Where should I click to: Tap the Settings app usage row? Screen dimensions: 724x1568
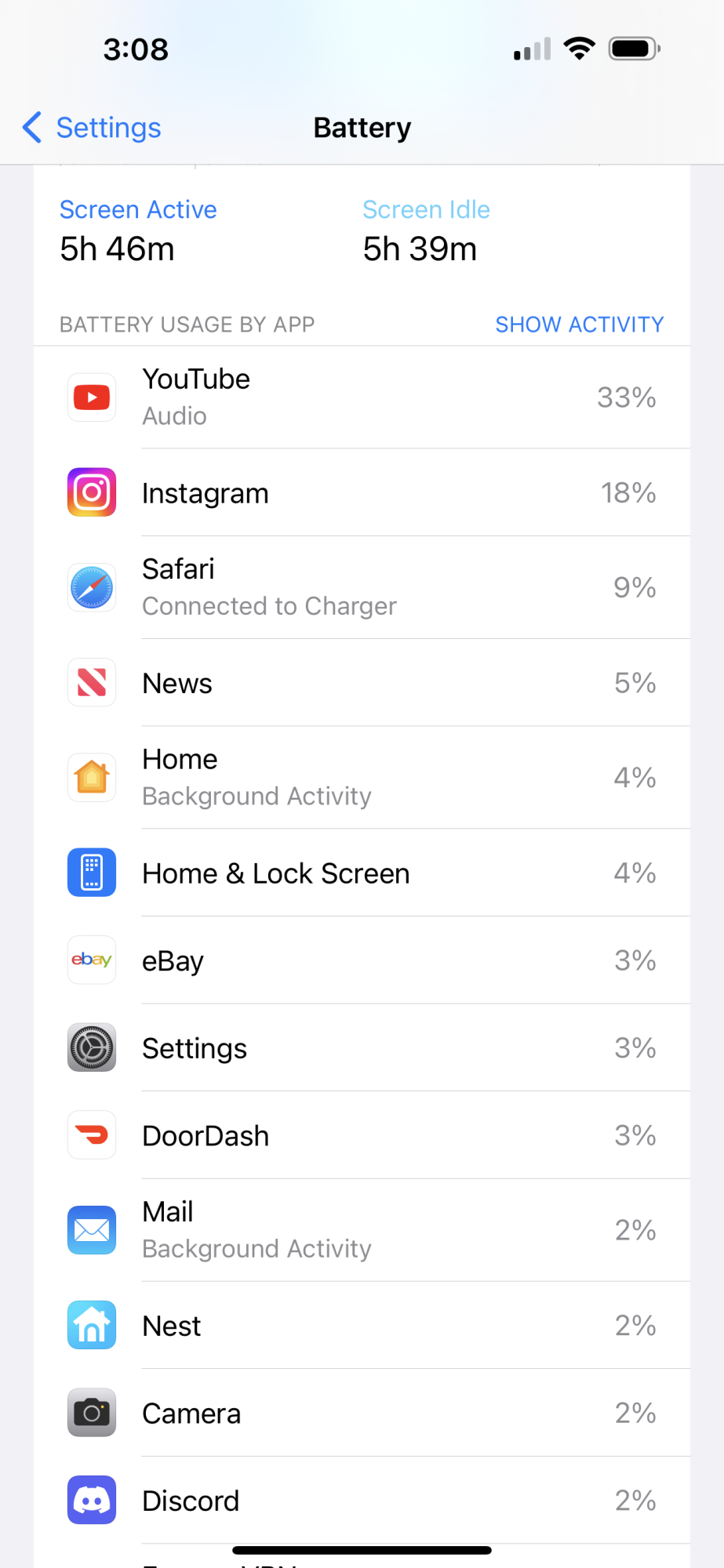click(362, 1047)
